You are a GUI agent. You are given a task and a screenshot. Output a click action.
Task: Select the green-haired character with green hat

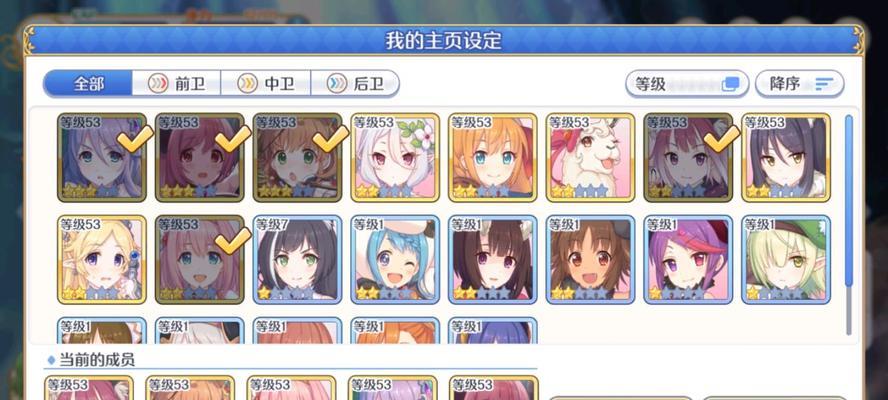[785, 259]
